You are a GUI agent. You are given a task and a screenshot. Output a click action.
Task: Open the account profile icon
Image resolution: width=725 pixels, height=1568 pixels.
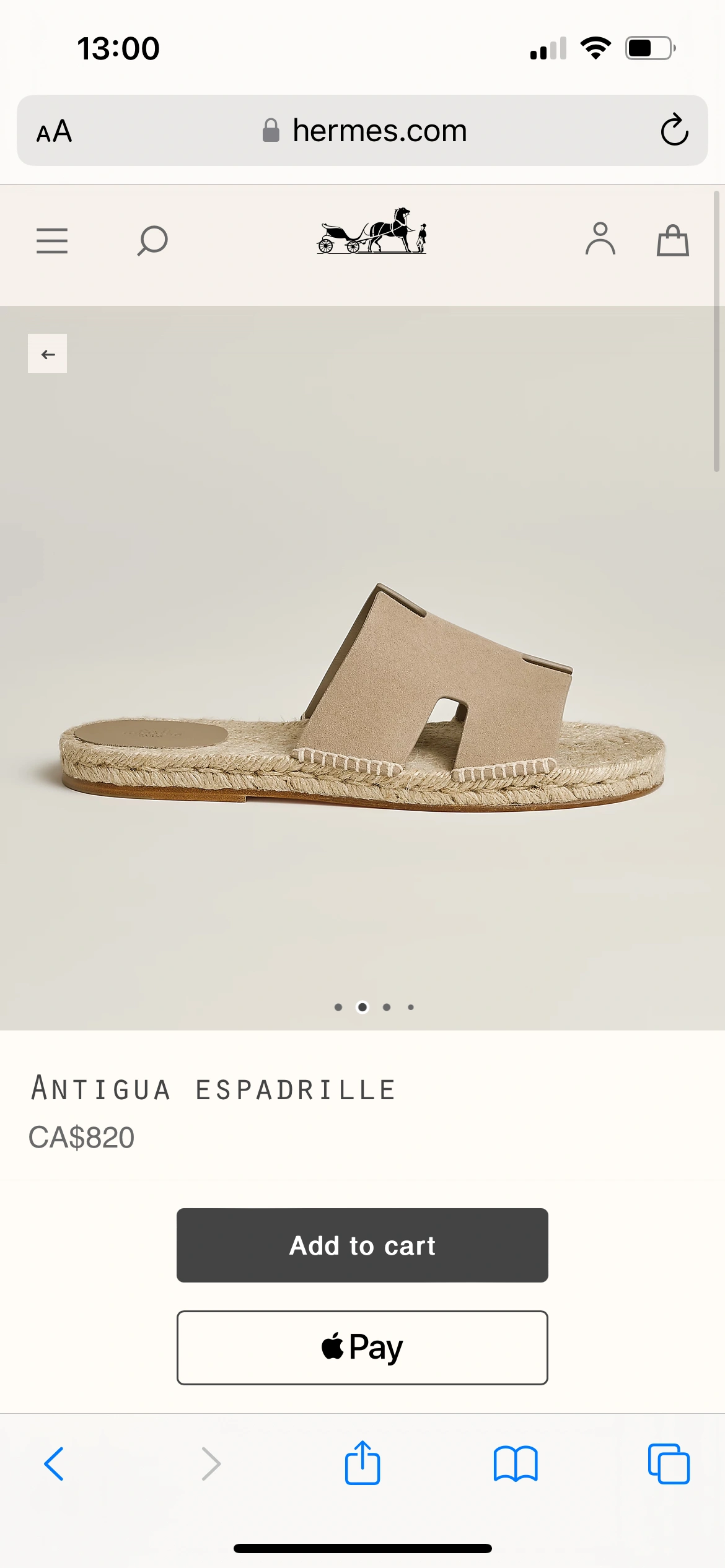tap(600, 239)
